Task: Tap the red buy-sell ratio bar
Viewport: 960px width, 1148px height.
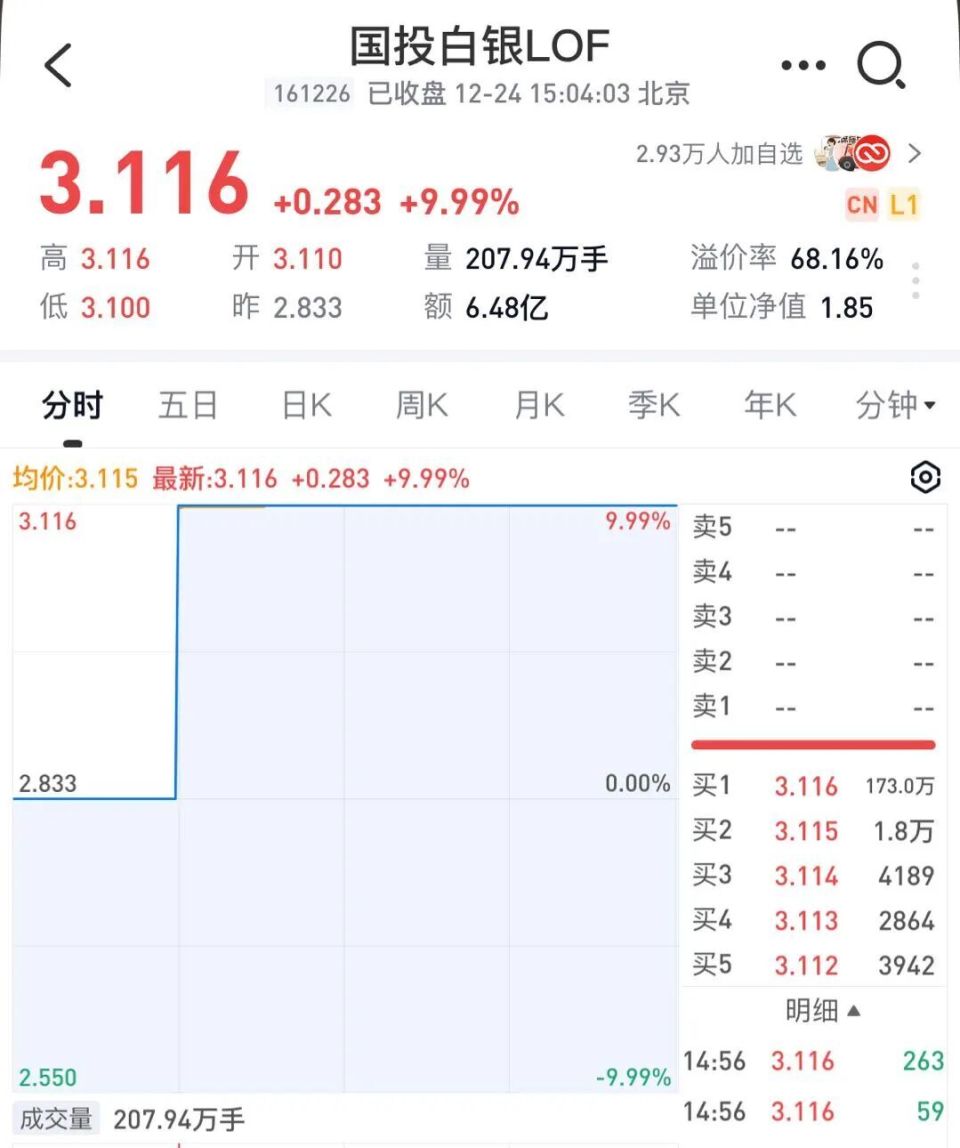Action: click(812, 744)
